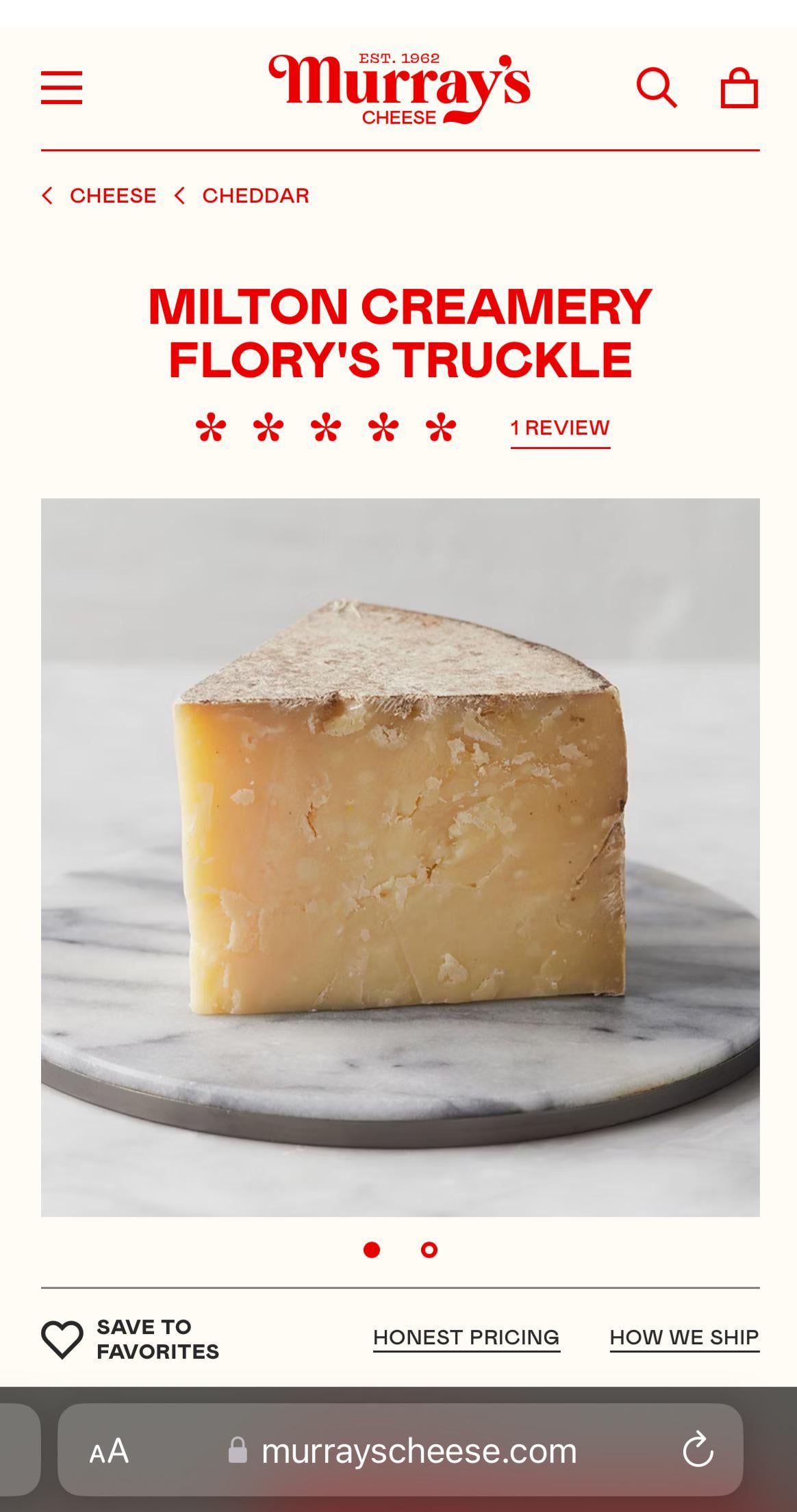Open the hamburger menu

pos(62,88)
